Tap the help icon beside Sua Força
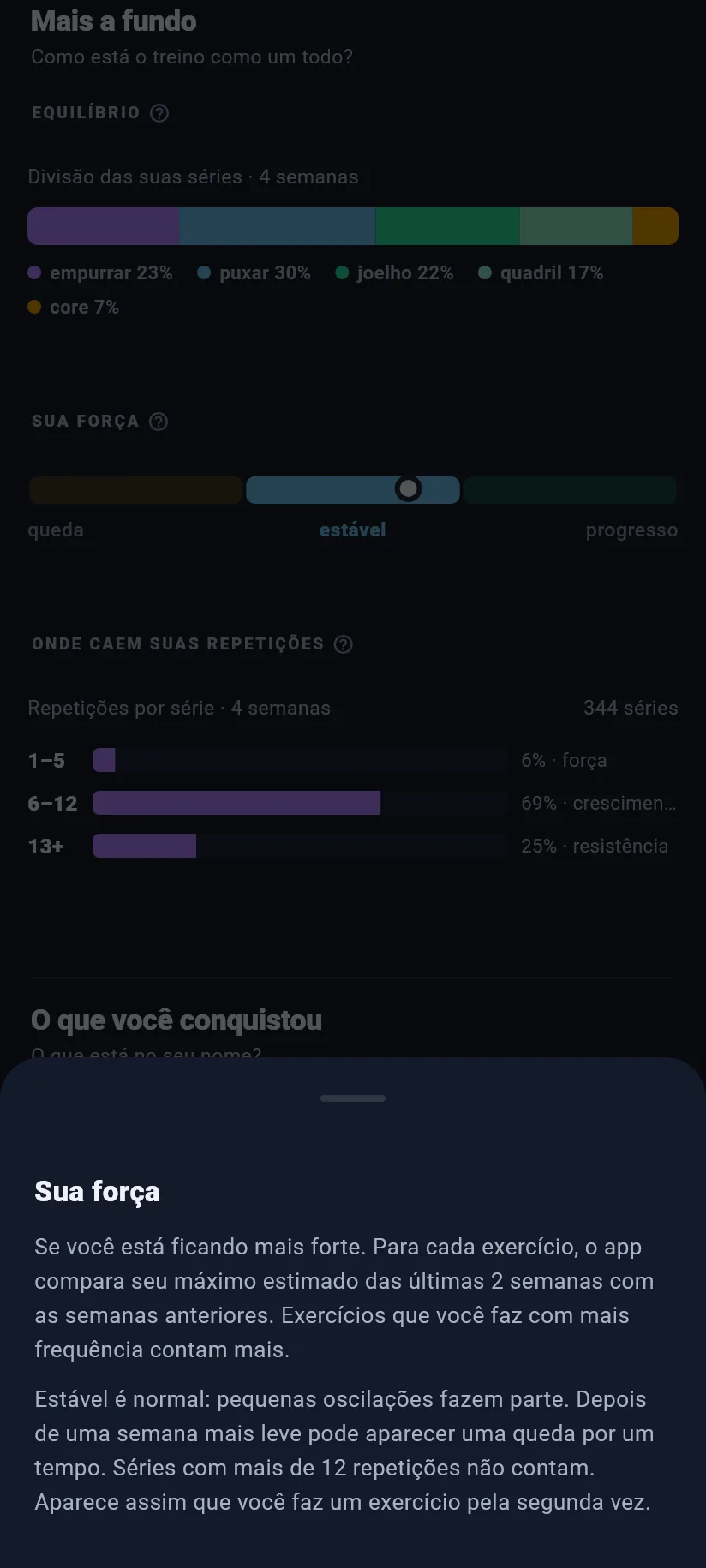Viewport: 706px width, 1568px height. [x=159, y=422]
